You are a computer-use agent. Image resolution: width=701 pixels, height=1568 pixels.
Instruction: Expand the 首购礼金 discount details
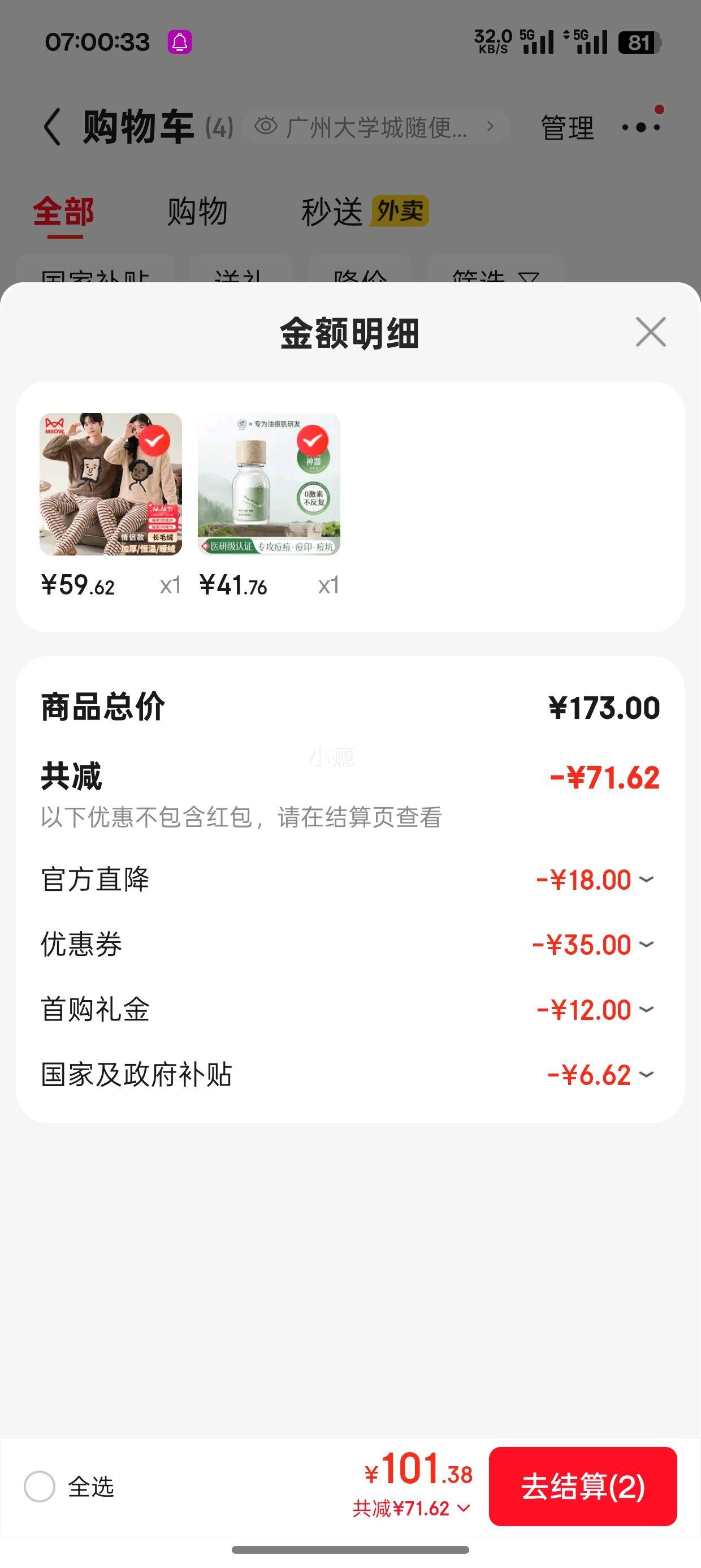[646, 1010]
